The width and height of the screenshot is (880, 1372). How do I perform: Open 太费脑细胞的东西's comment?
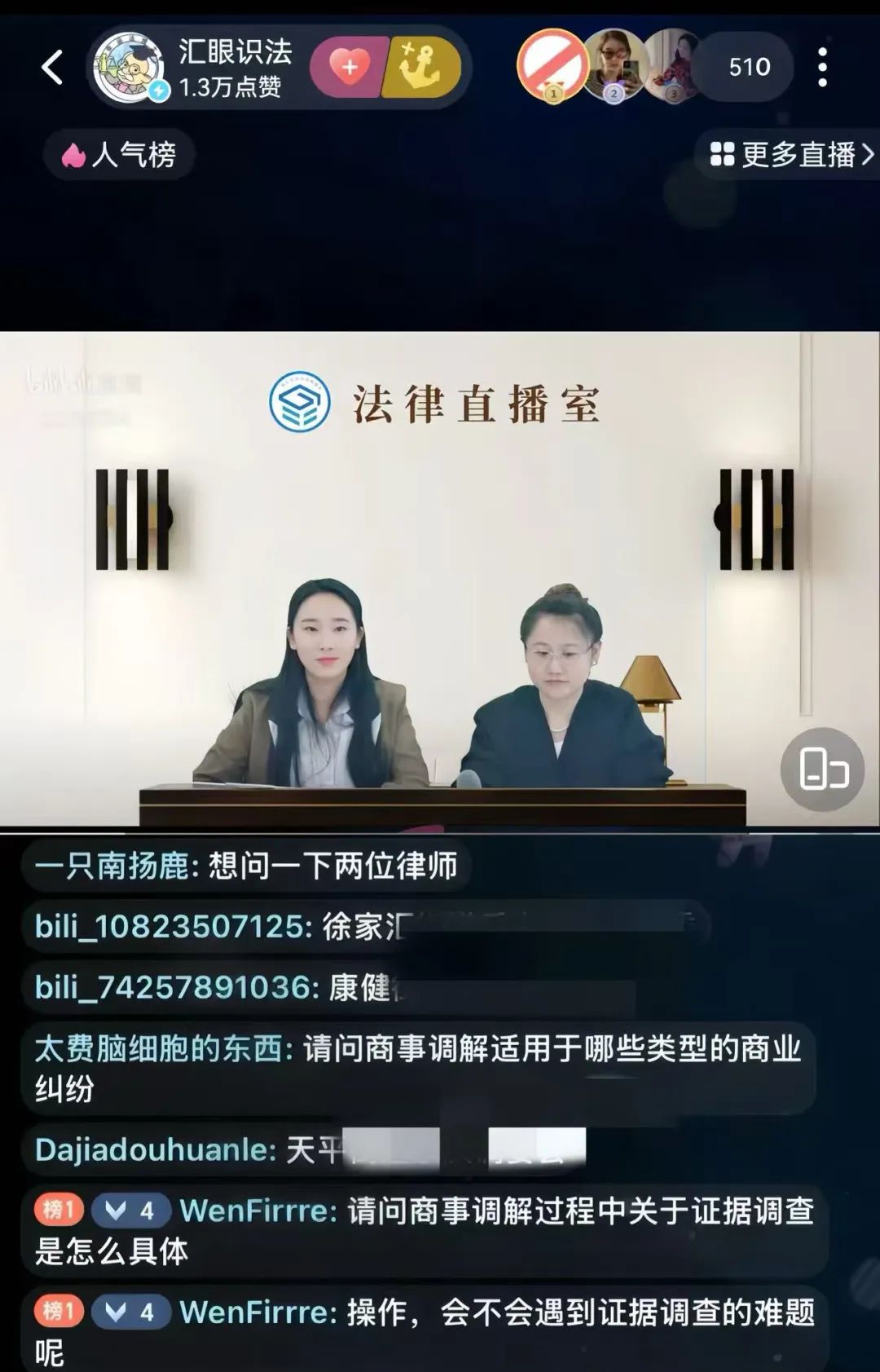pos(417,1068)
